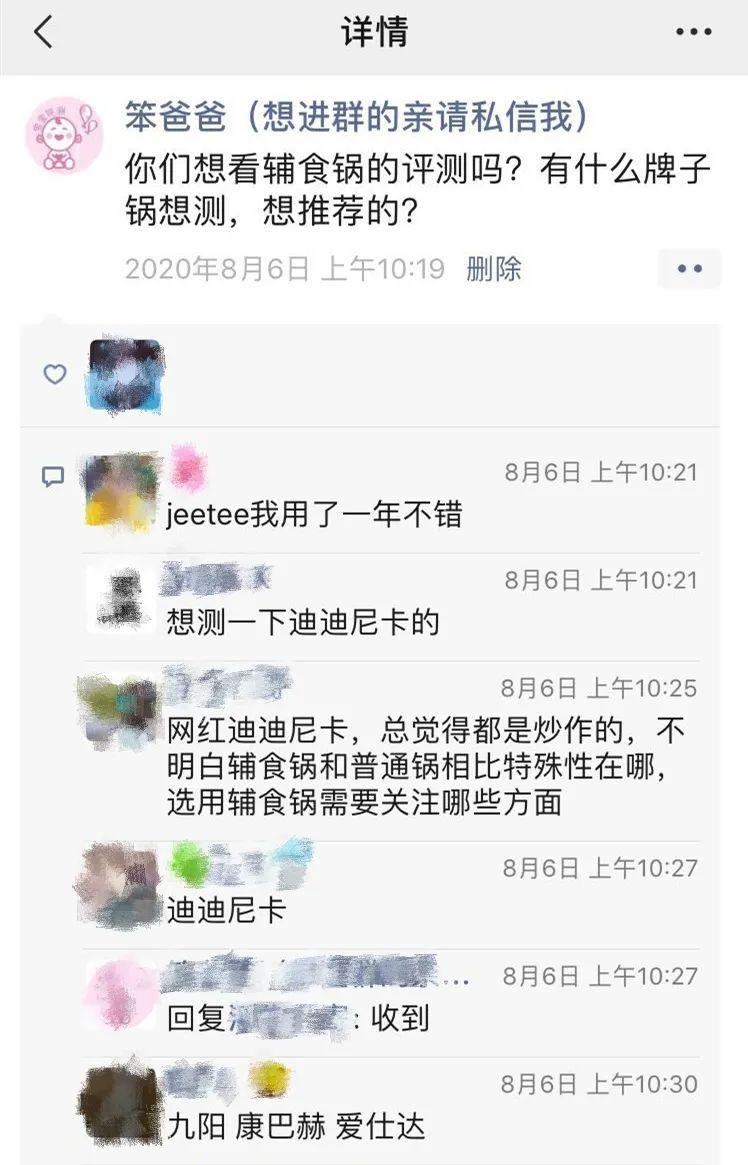Reply to the jeetee我用了一年不错 comment

(315, 514)
